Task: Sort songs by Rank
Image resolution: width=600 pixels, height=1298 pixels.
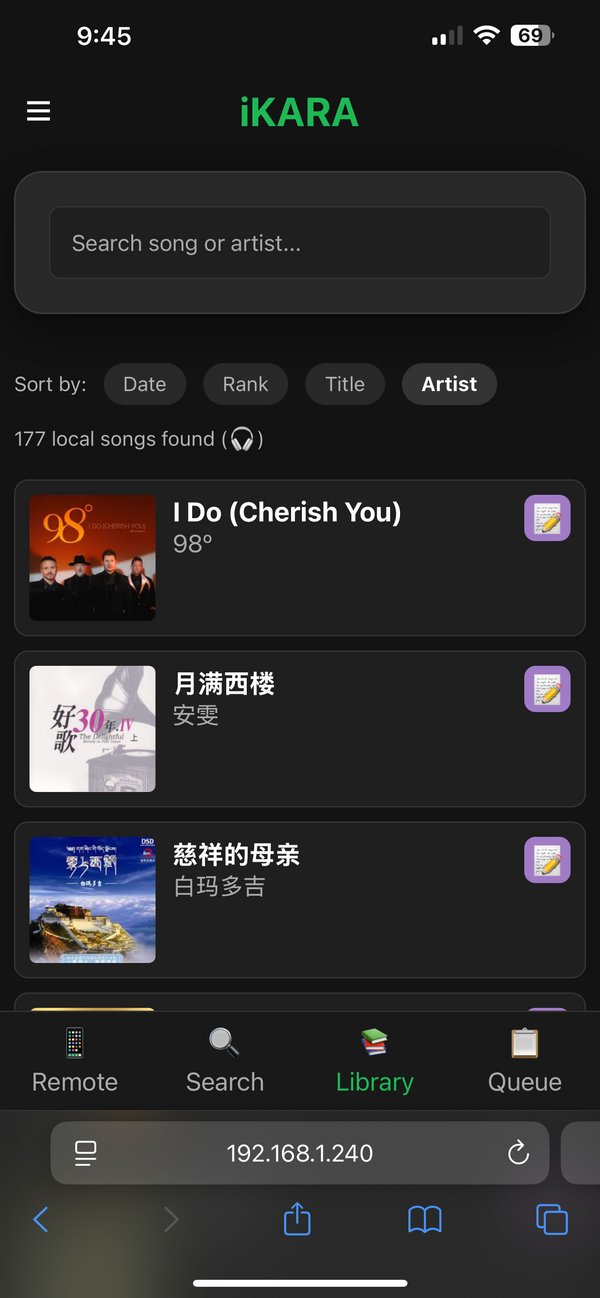Action: 246,384
